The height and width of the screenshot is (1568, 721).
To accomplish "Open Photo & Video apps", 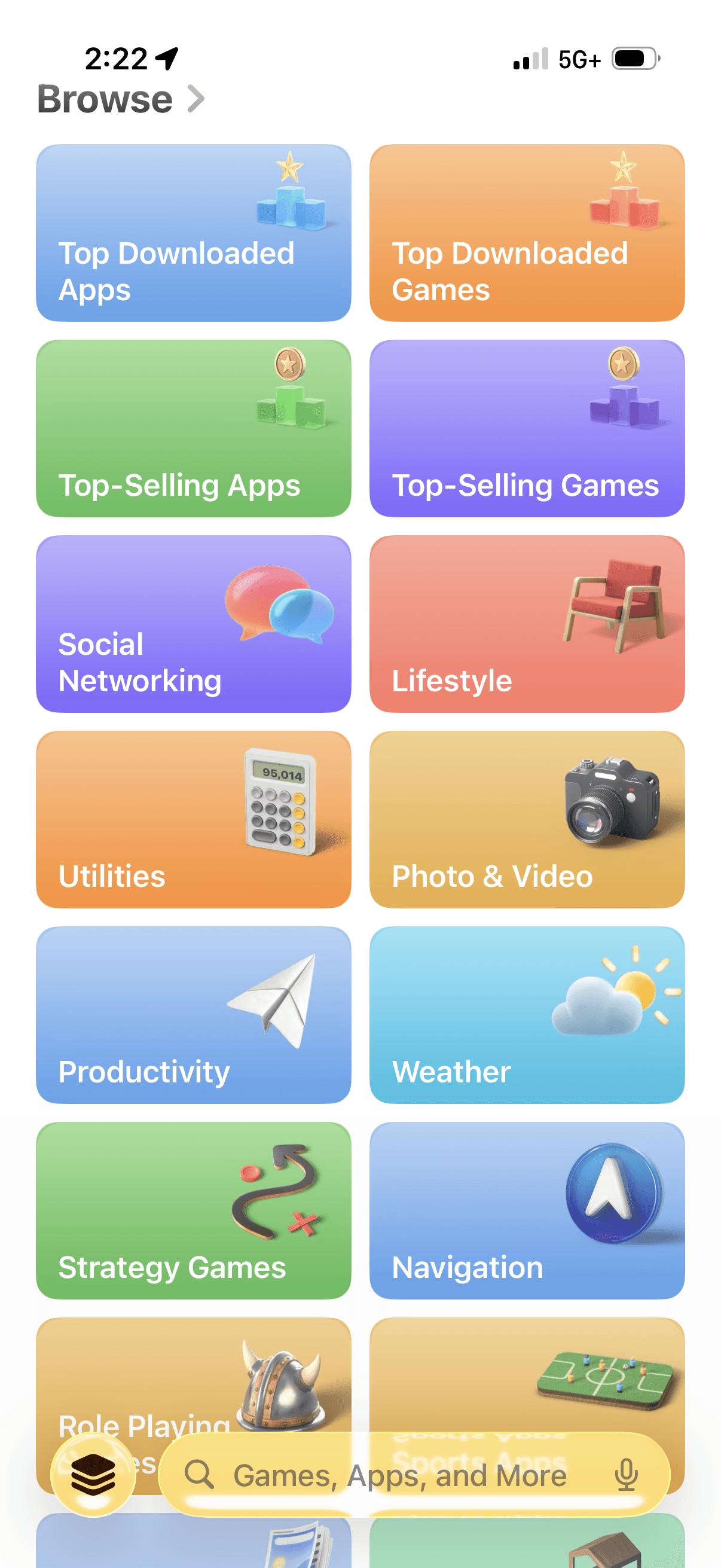I will click(x=527, y=819).
